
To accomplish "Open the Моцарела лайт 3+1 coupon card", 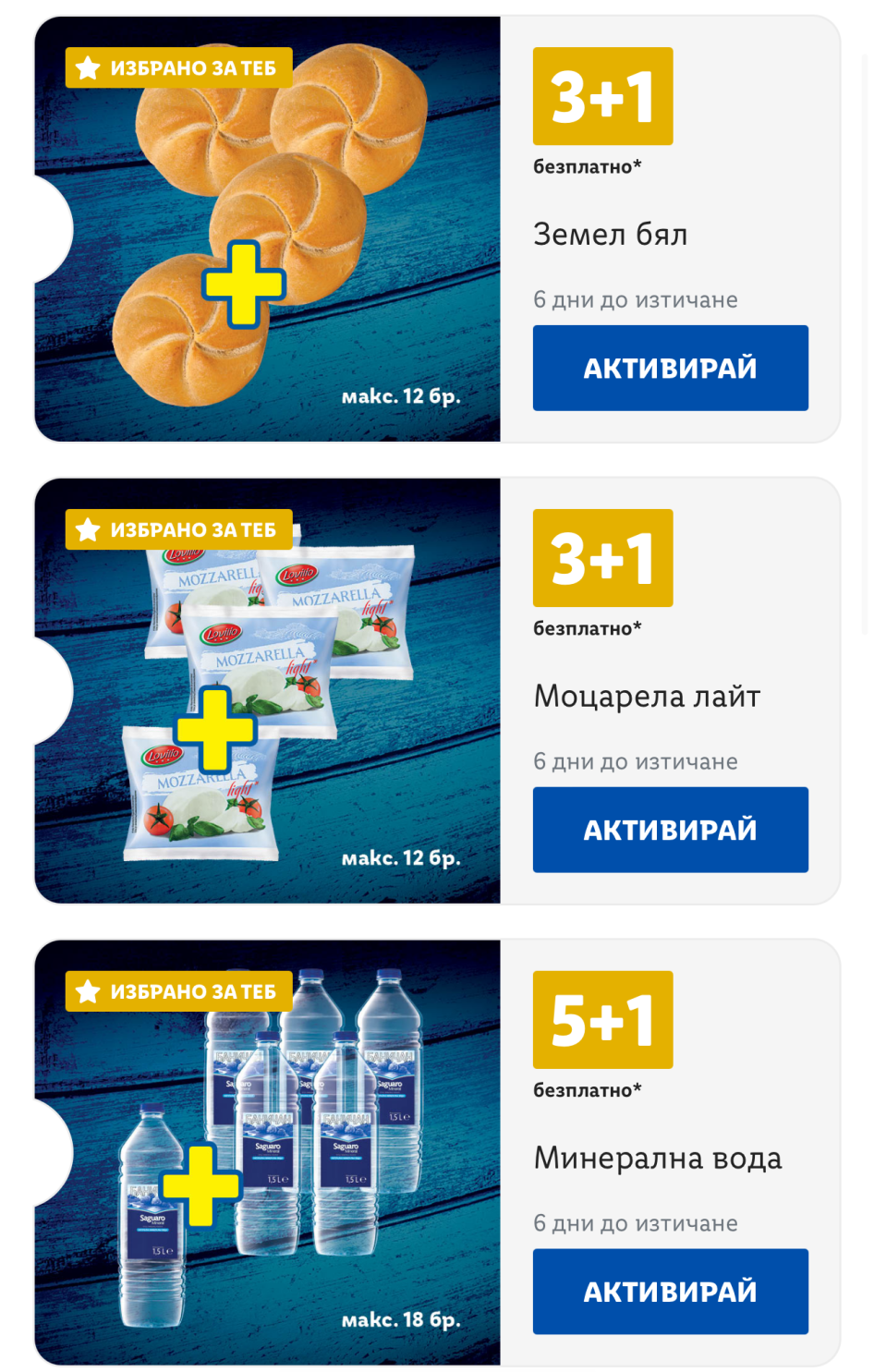I will (268, 691).
